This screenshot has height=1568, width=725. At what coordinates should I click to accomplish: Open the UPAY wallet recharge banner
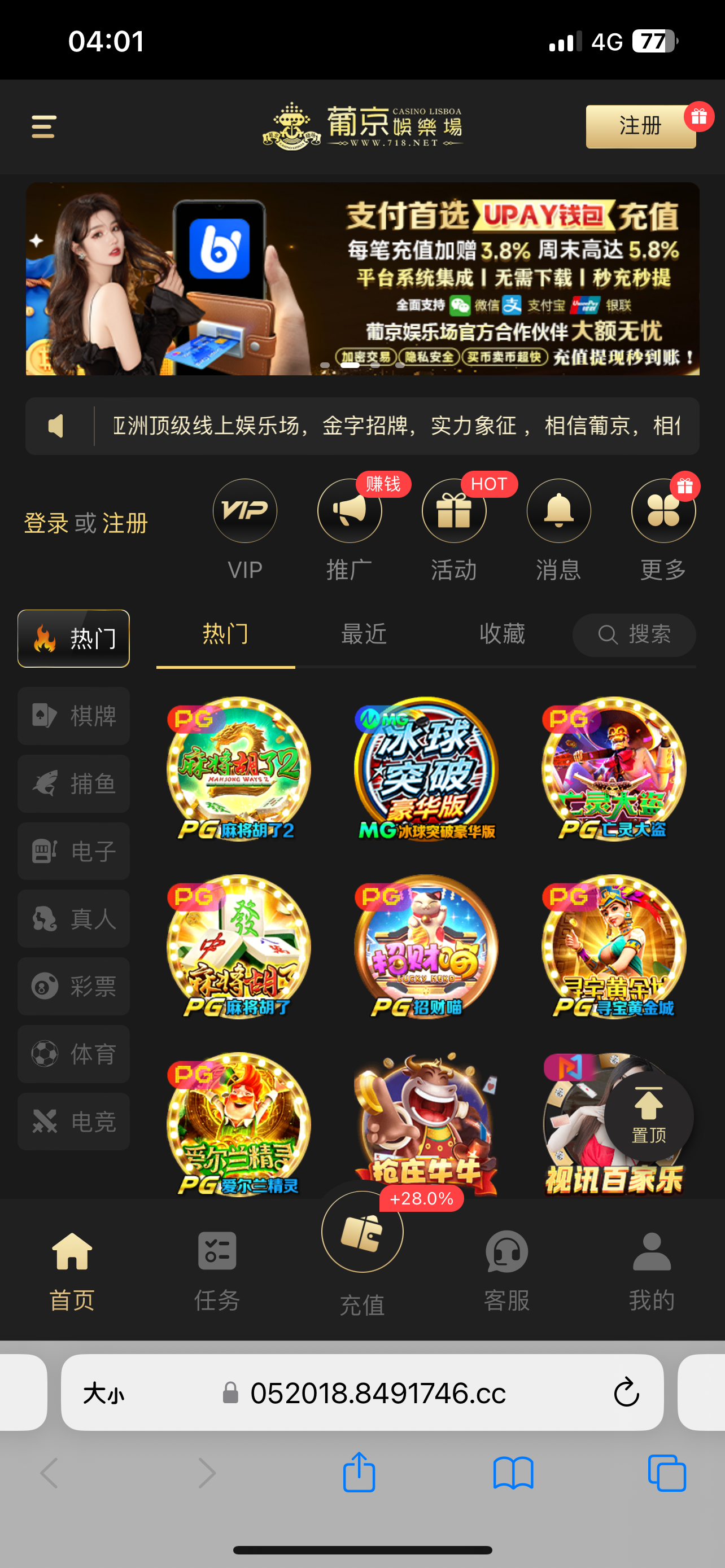362,279
